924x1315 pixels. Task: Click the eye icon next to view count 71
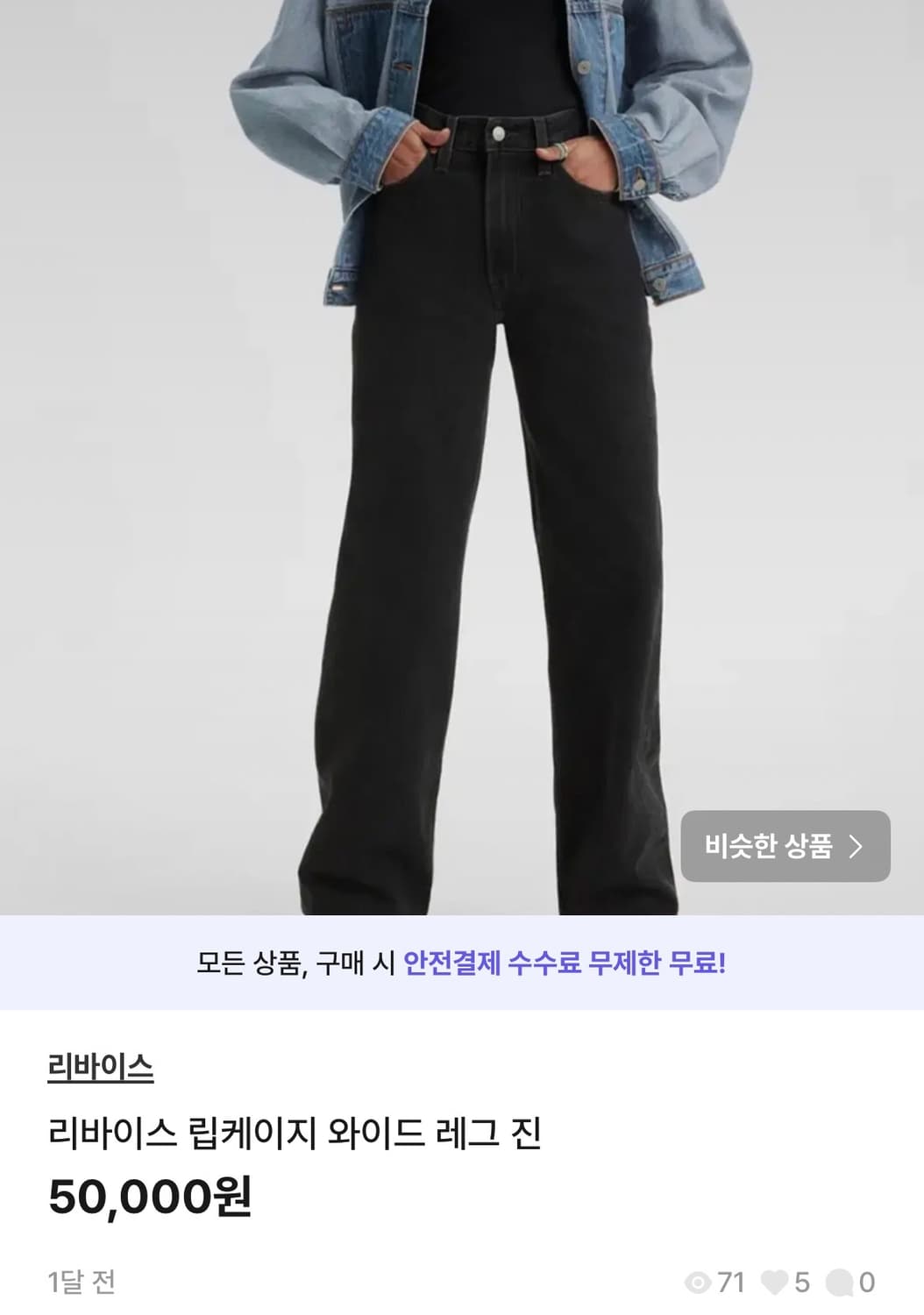click(x=698, y=1281)
